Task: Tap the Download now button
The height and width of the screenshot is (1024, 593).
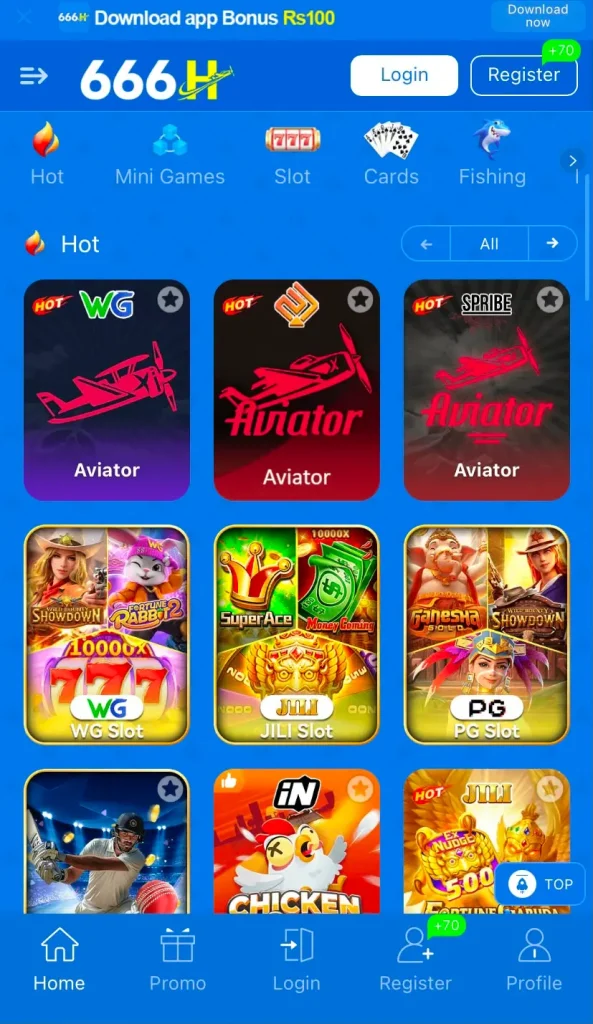Action: tap(537, 16)
